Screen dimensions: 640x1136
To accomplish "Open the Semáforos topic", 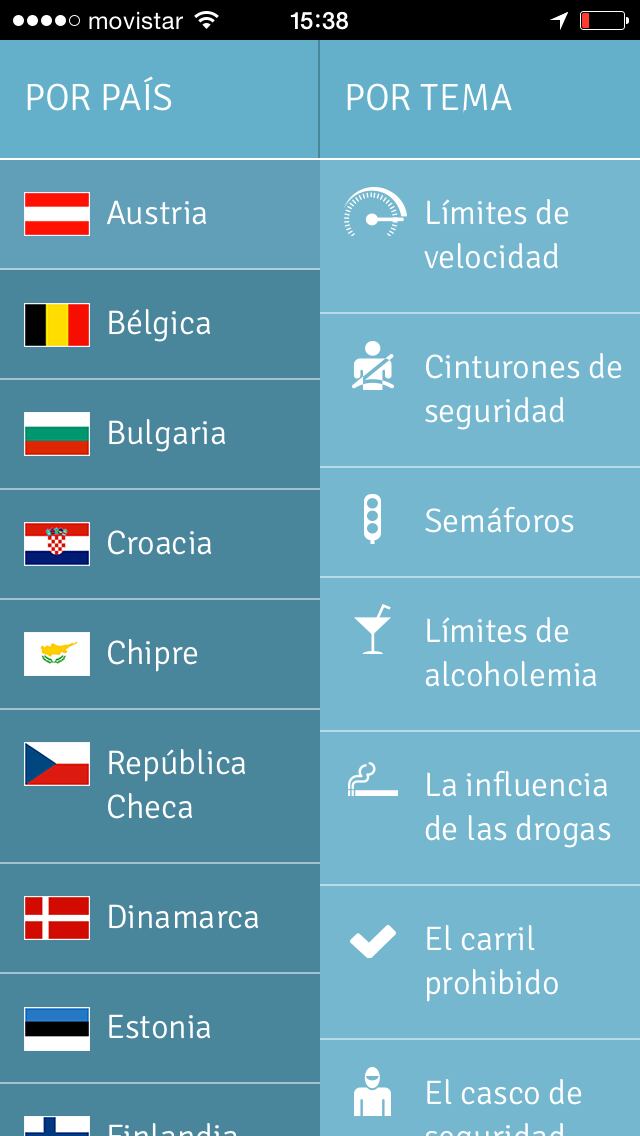I will (x=480, y=521).
